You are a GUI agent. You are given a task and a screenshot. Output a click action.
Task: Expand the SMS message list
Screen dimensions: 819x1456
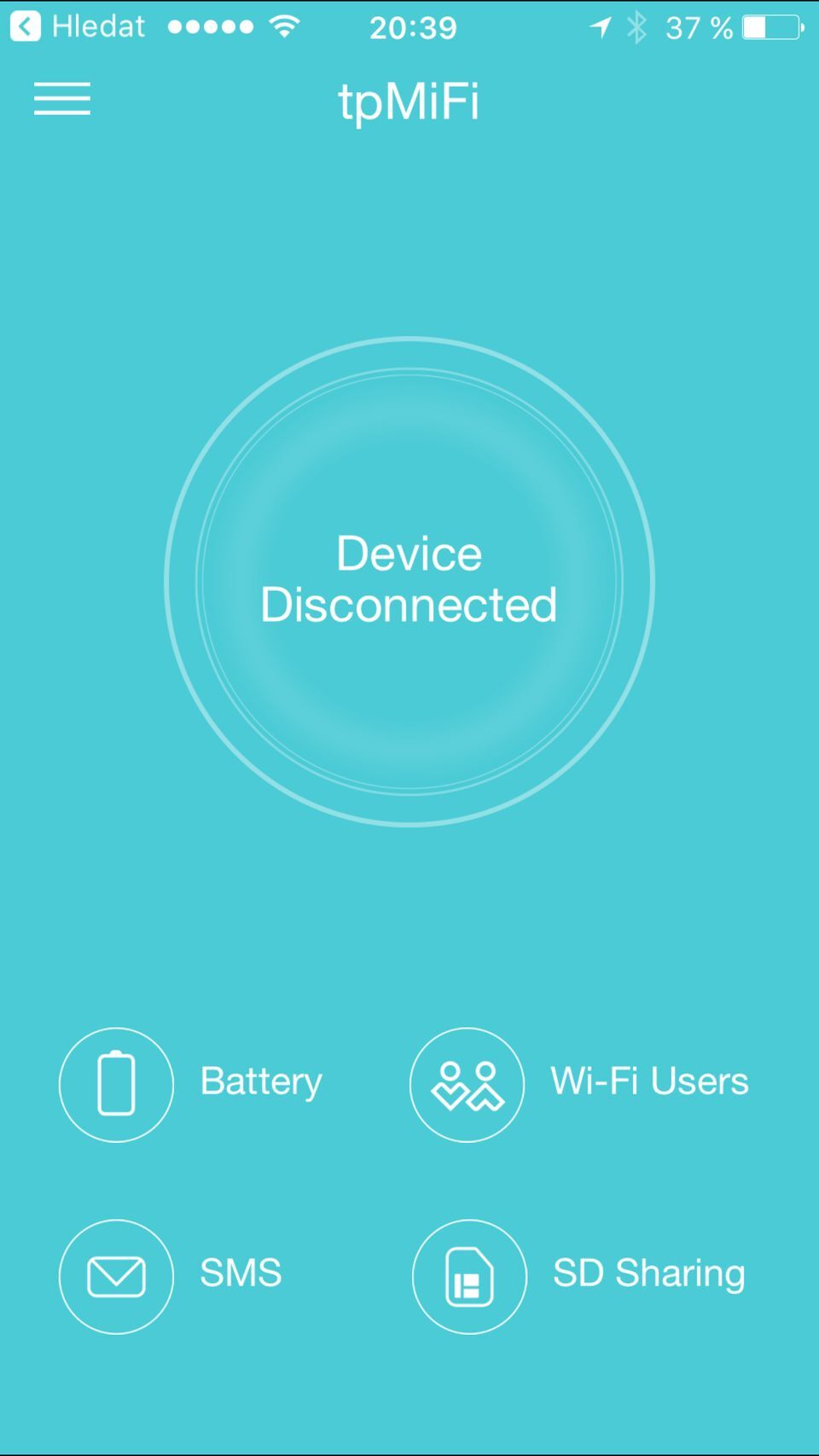coord(116,1275)
